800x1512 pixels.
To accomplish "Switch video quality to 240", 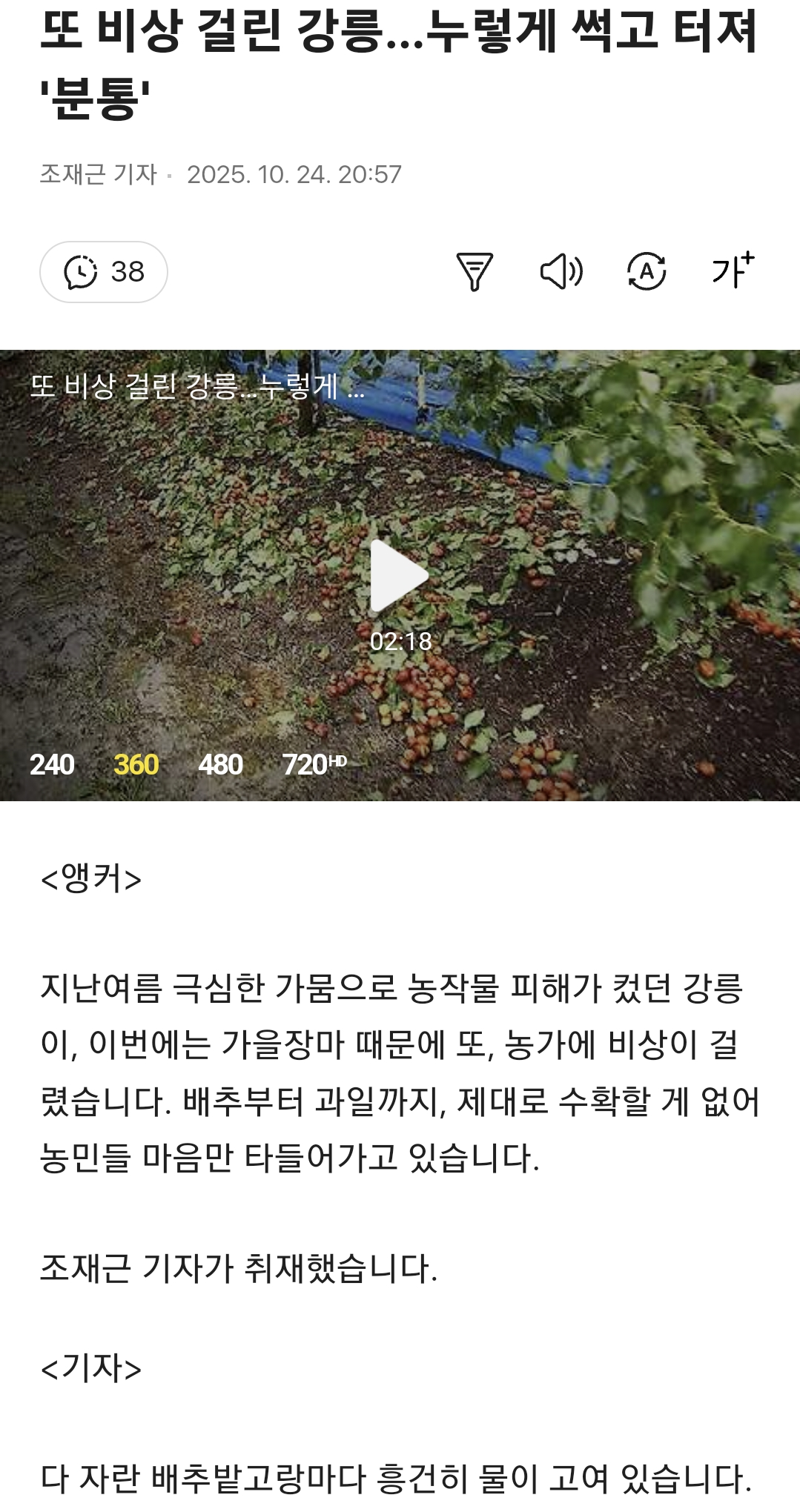I will tap(53, 764).
